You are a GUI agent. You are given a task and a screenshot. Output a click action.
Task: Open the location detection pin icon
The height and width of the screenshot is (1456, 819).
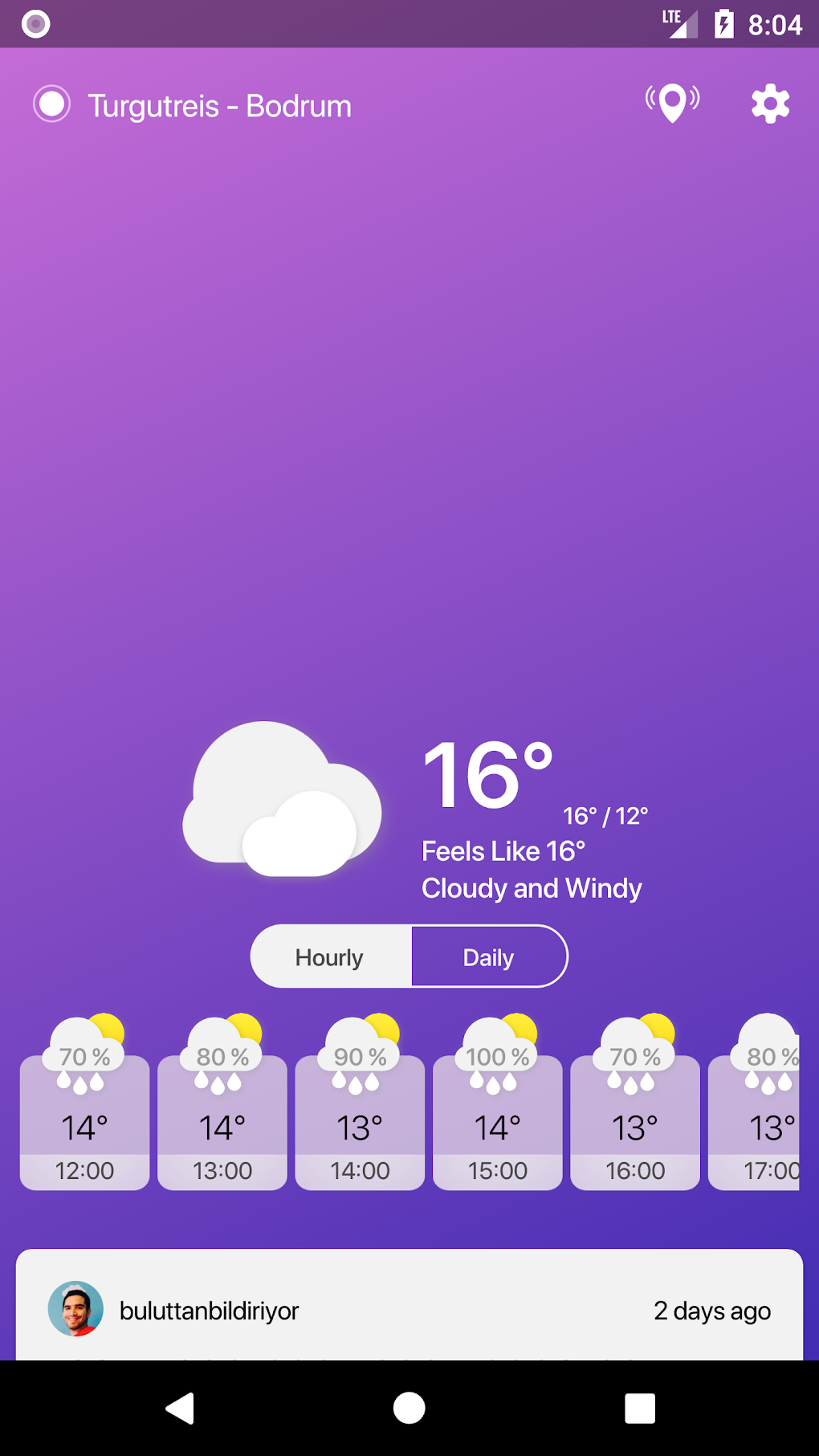[672, 103]
